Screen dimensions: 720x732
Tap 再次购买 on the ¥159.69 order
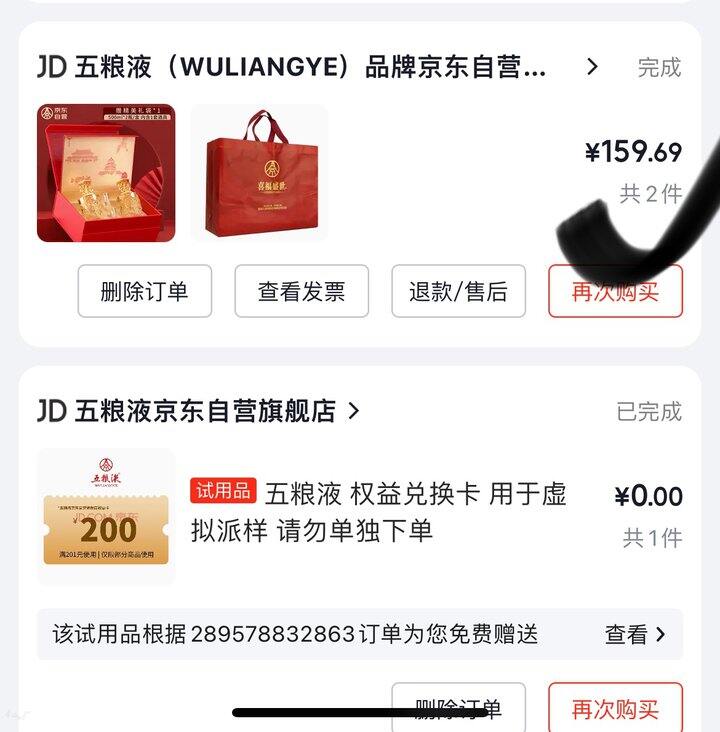tap(615, 291)
